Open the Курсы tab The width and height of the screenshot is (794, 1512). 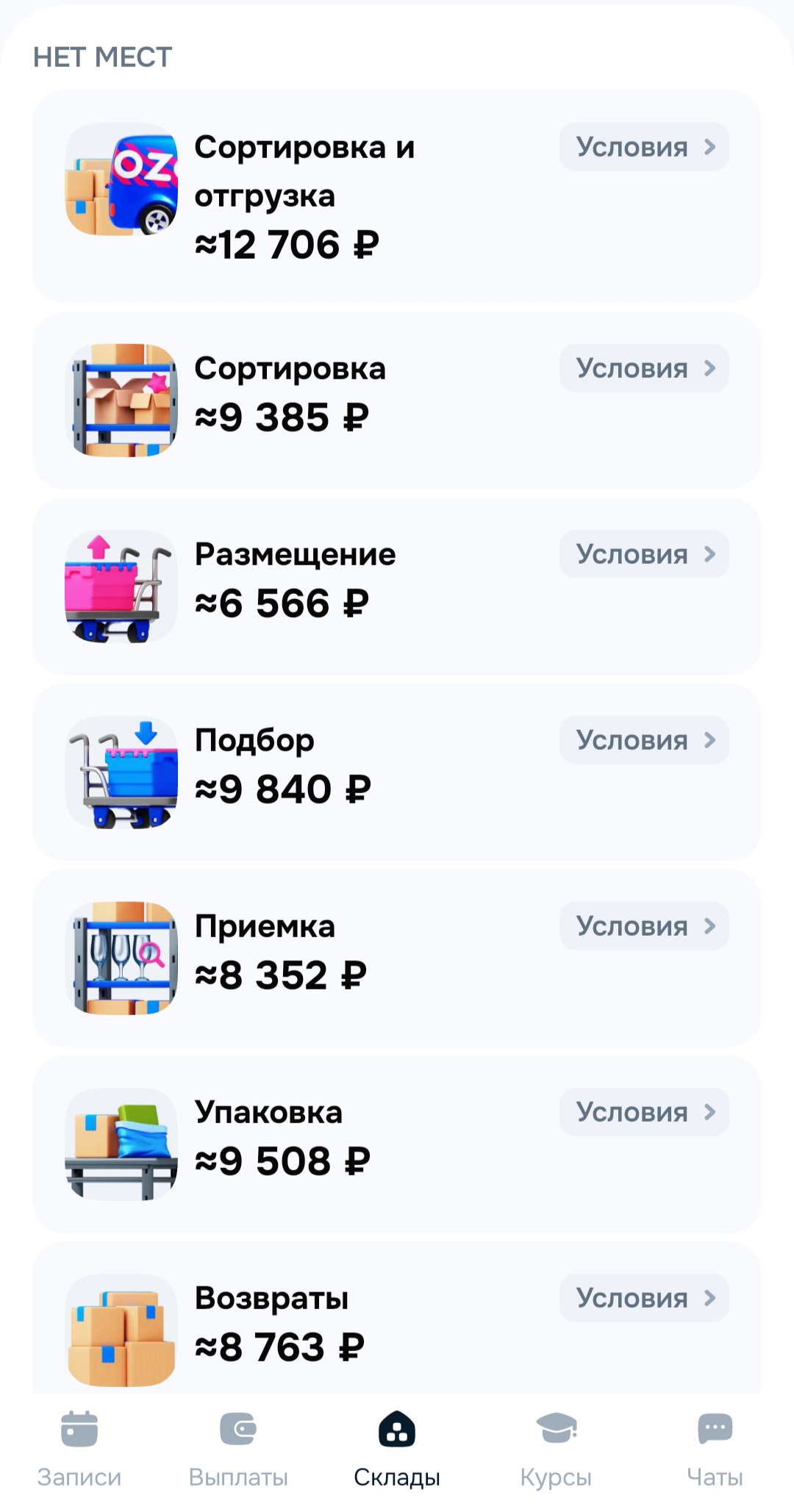pos(556,1448)
